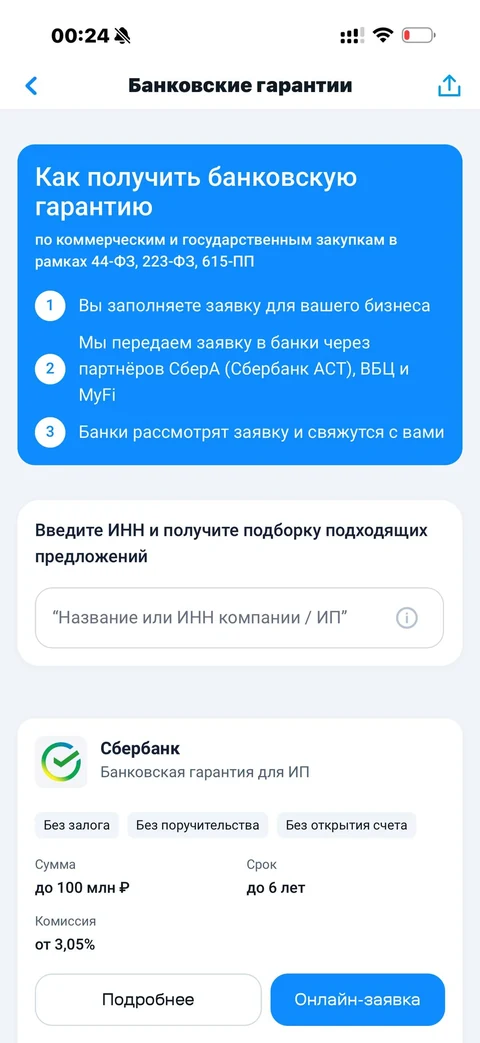
Task: Go back using the top-left arrow
Action: coord(31,86)
